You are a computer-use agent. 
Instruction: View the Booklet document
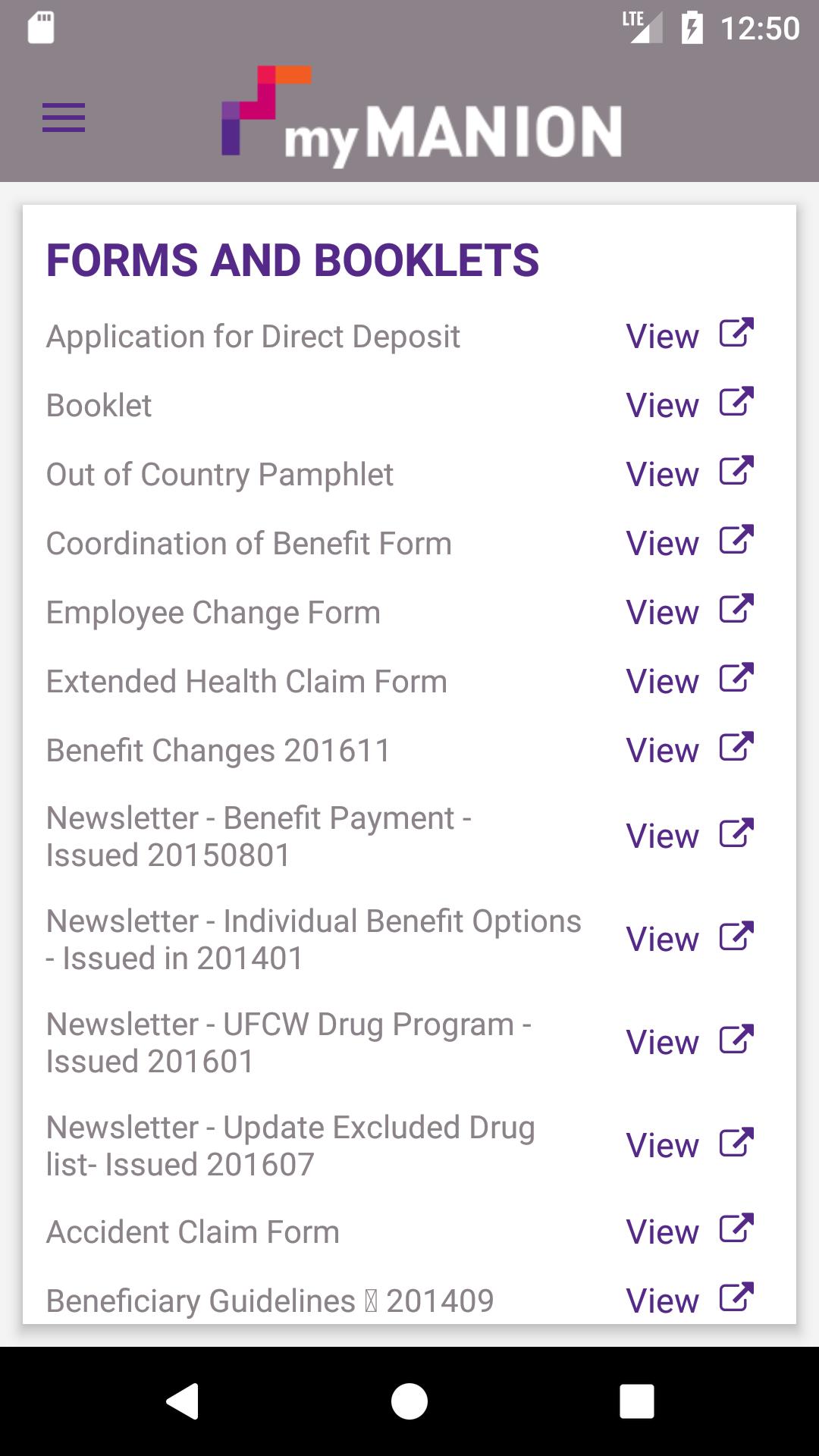pyautogui.click(x=690, y=404)
